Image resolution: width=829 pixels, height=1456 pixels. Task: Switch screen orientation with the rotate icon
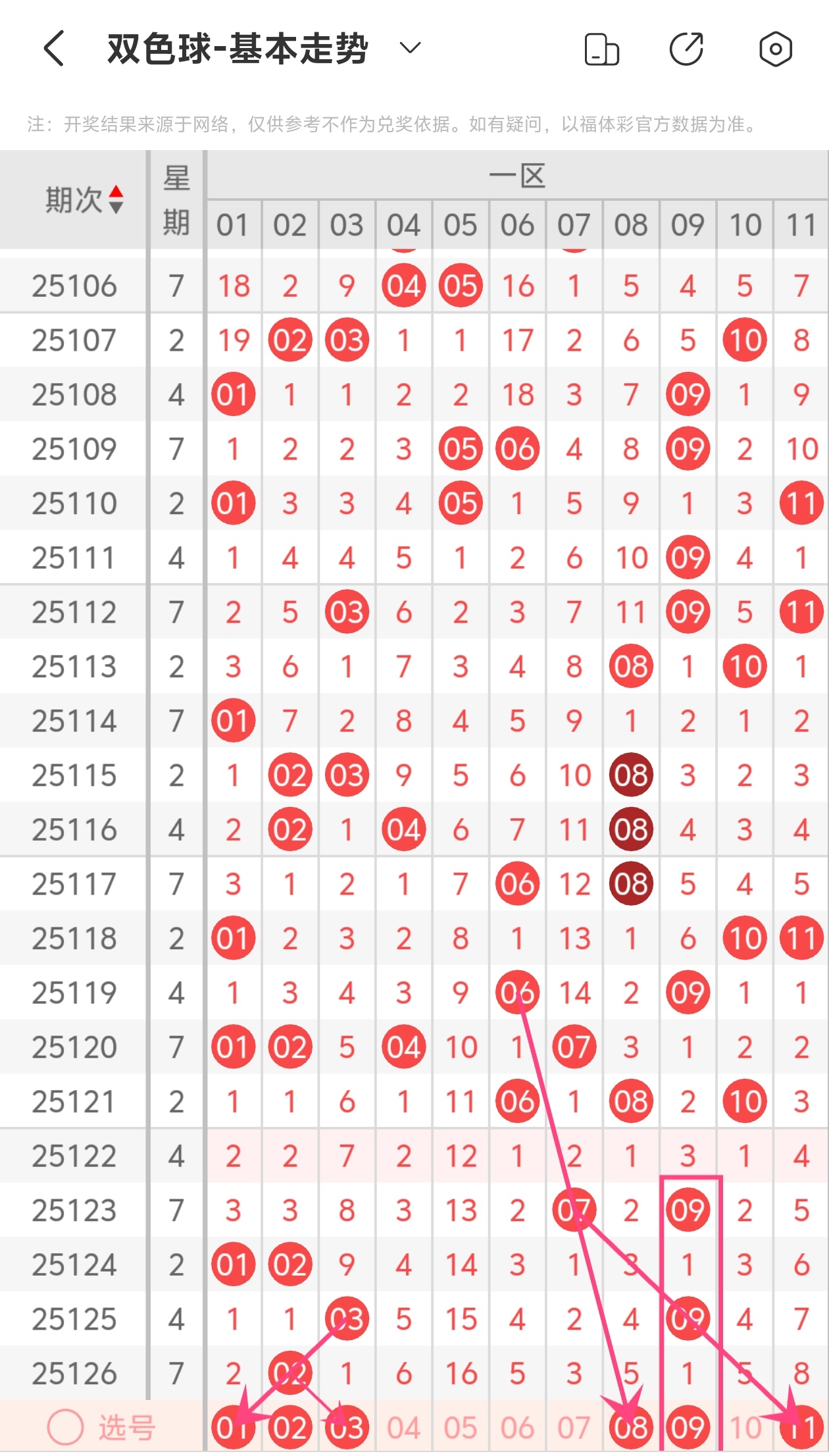[x=601, y=49]
